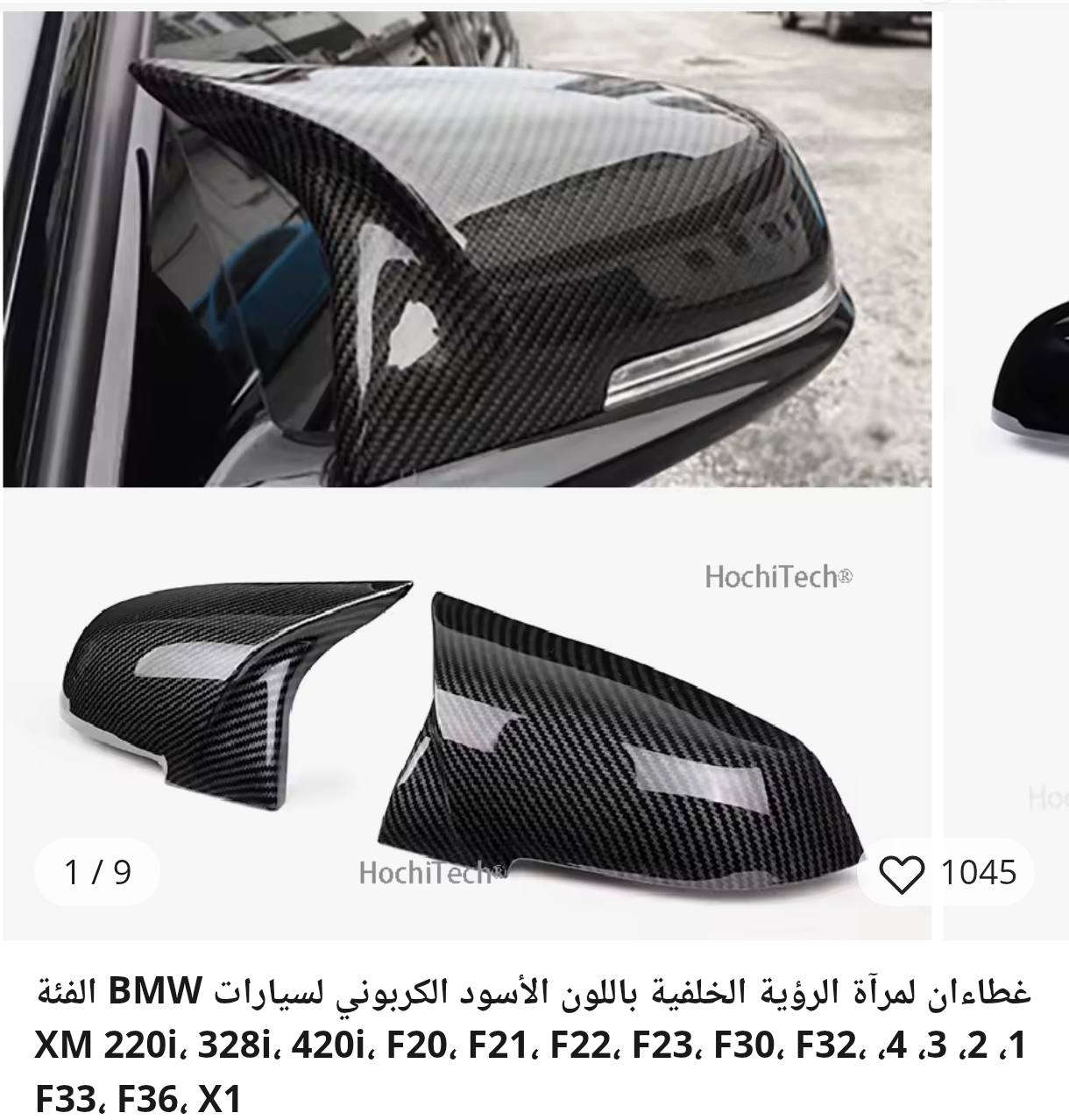Screen dimensions: 1069x1120
Task: View the next product photo with the glossy black cover
Action: click(1034, 368)
